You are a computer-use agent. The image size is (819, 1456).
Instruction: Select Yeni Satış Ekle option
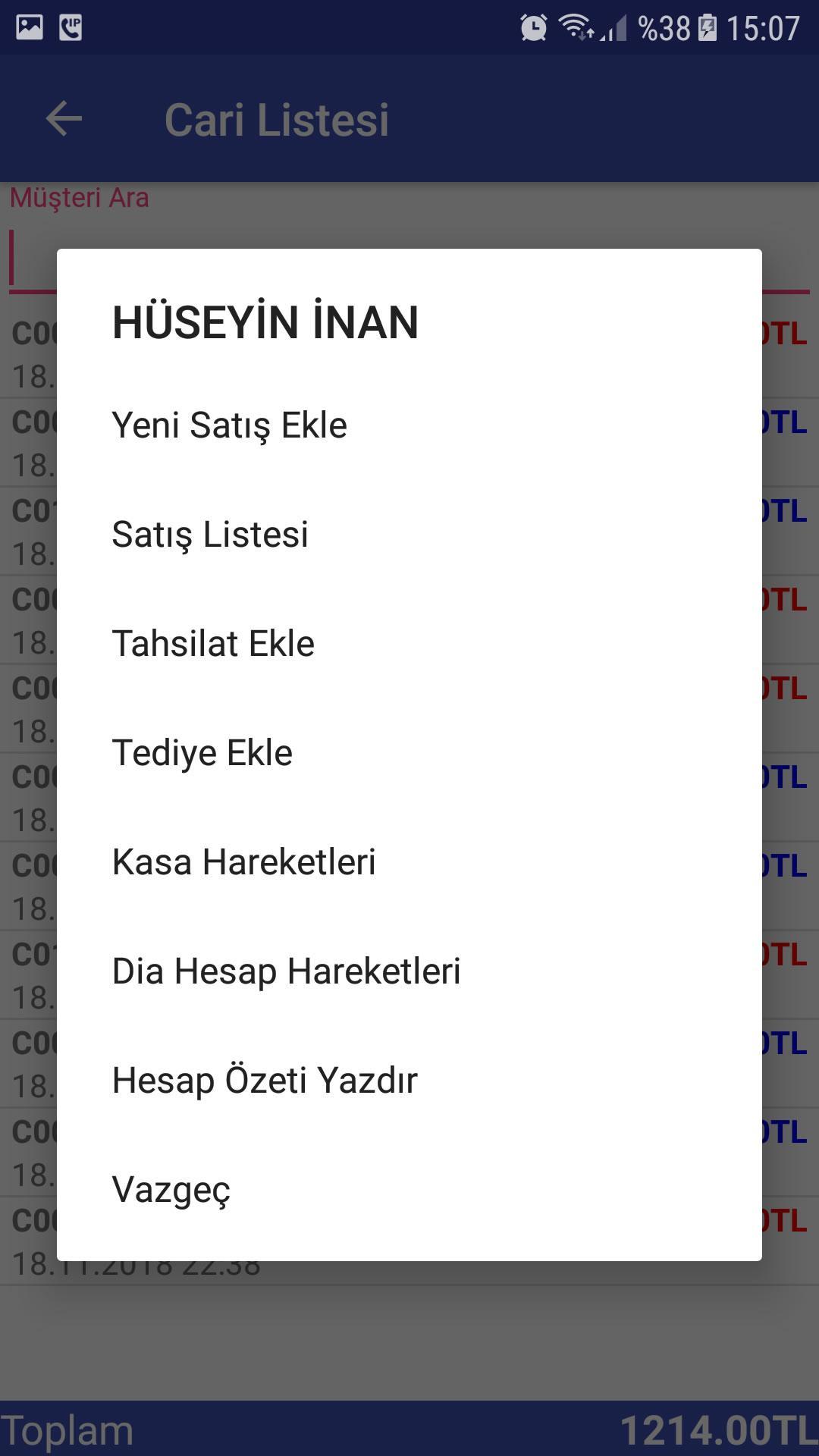(x=409, y=425)
